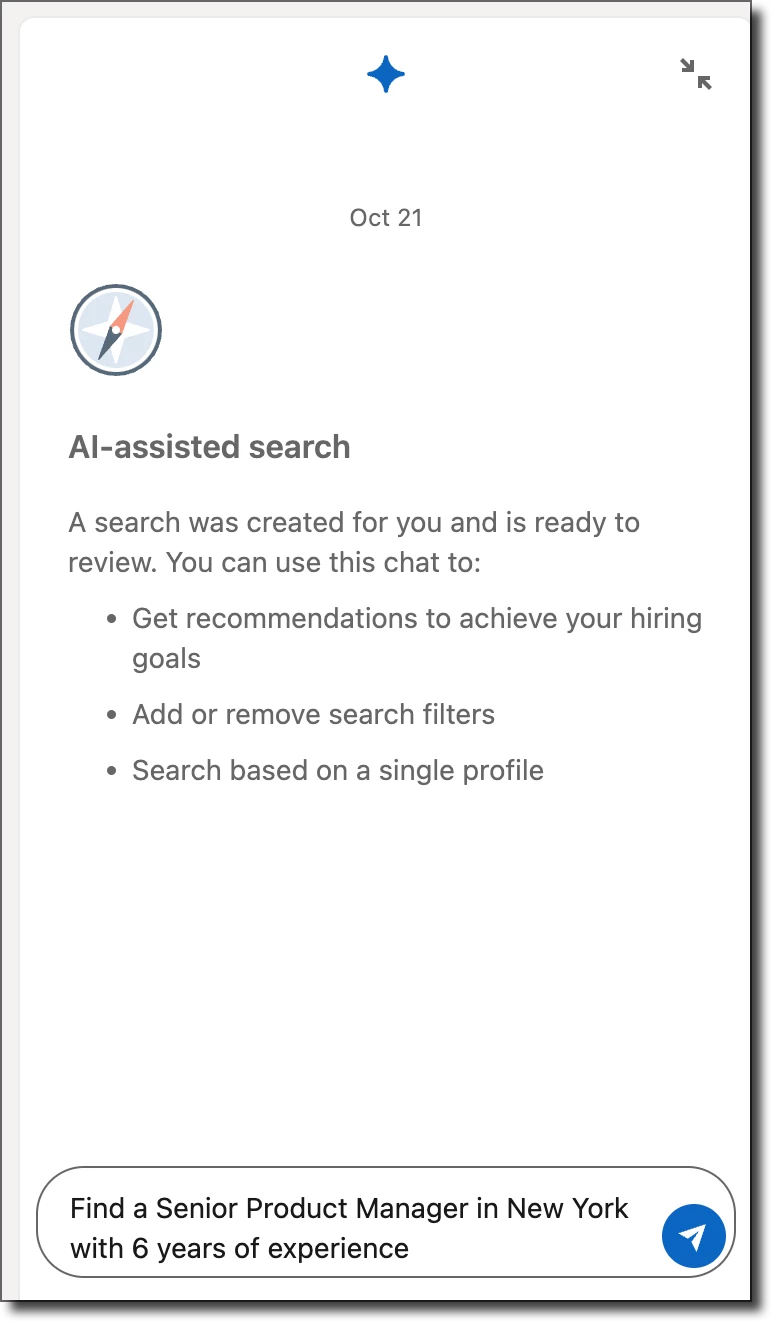772x1322 pixels.
Task: Collapse the AI chat panel
Action: click(x=695, y=74)
